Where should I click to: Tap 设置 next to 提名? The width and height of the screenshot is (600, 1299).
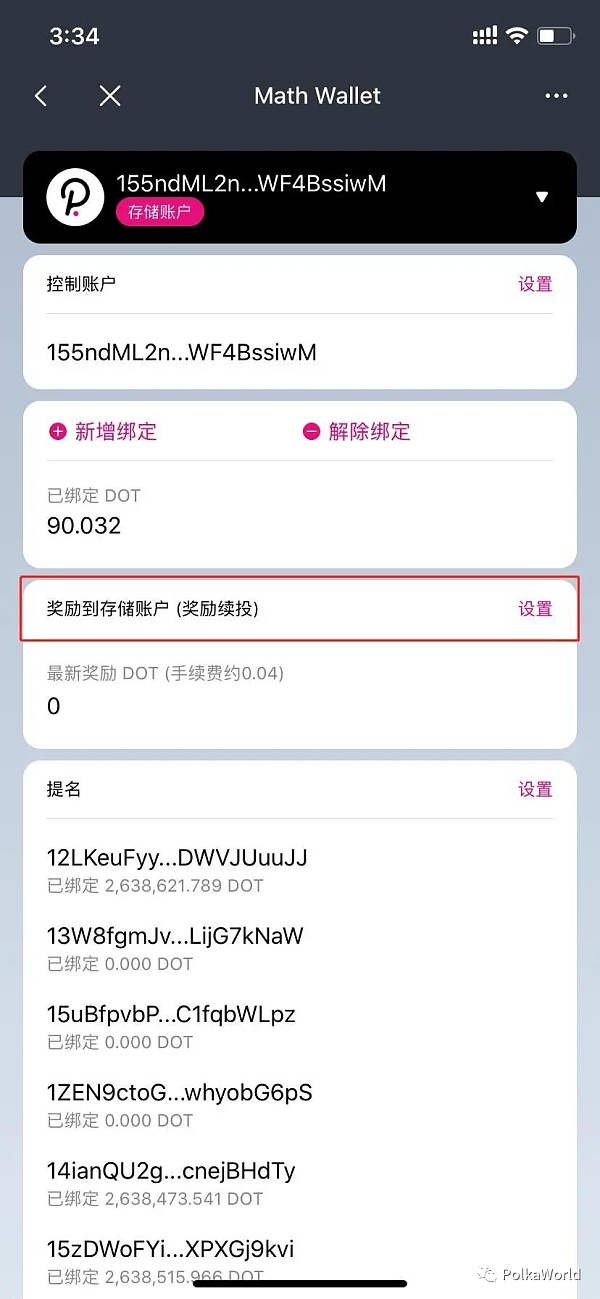pyautogui.click(x=535, y=790)
